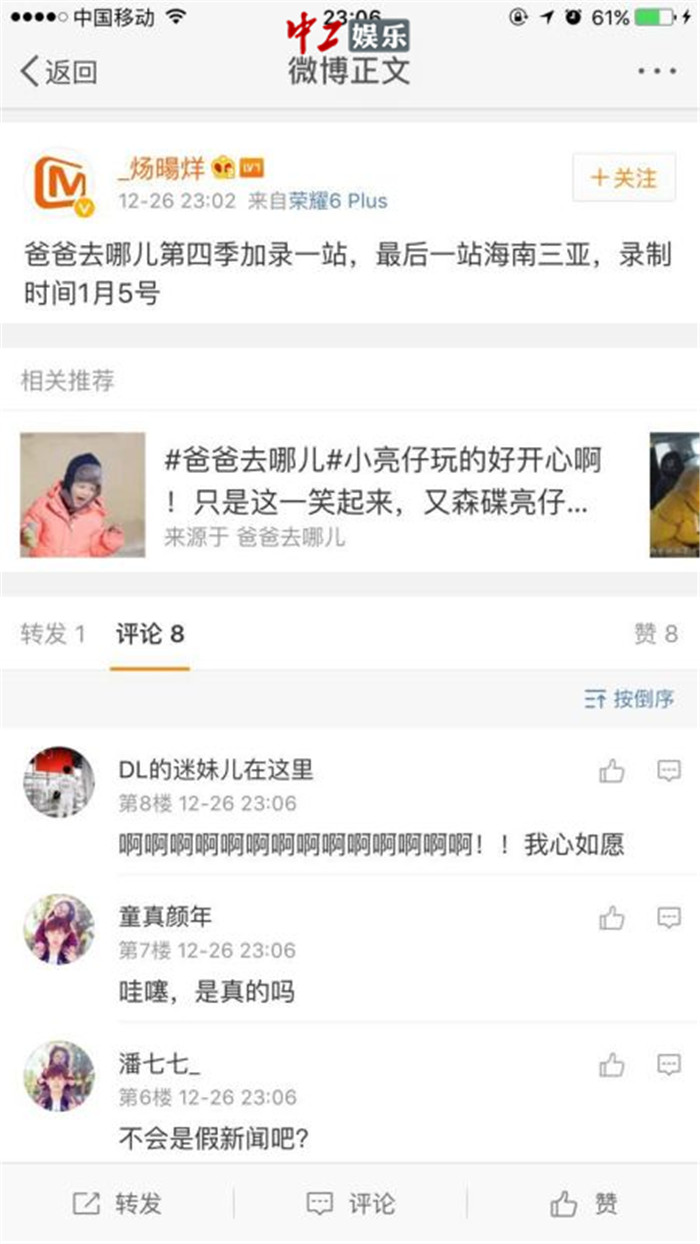Like the post with bottom 赞
This screenshot has height=1244, width=700.
[584, 1203]
